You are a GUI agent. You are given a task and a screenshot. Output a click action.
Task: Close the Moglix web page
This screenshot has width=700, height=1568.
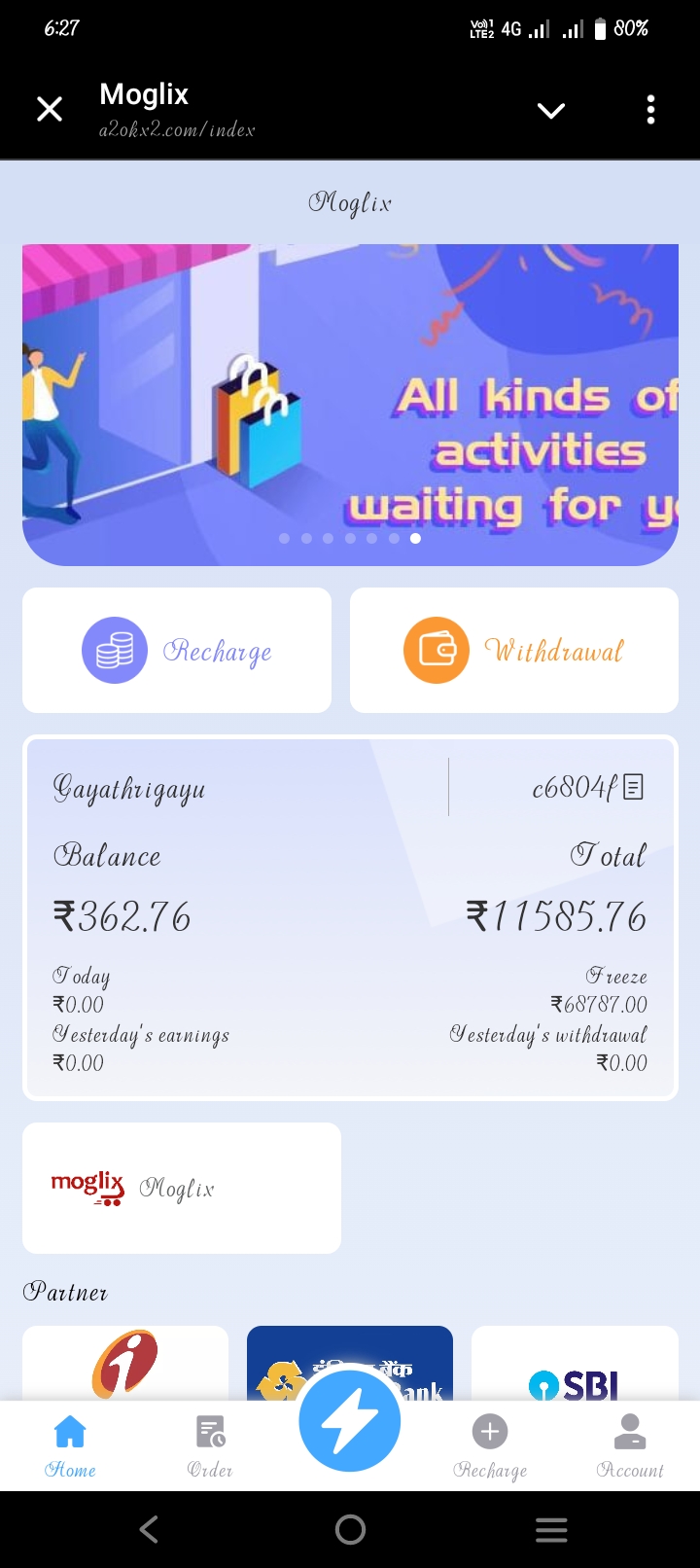click(x=50, y=109)
